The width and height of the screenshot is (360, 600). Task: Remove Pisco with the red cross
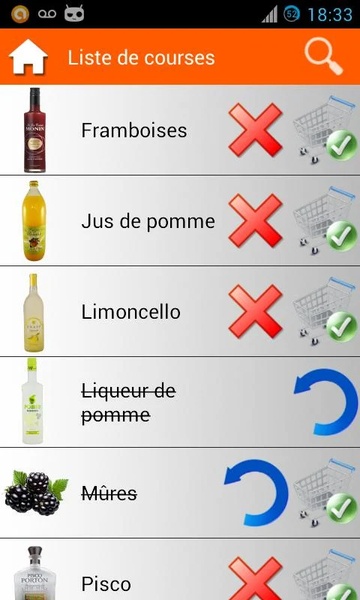click(255, 579)
